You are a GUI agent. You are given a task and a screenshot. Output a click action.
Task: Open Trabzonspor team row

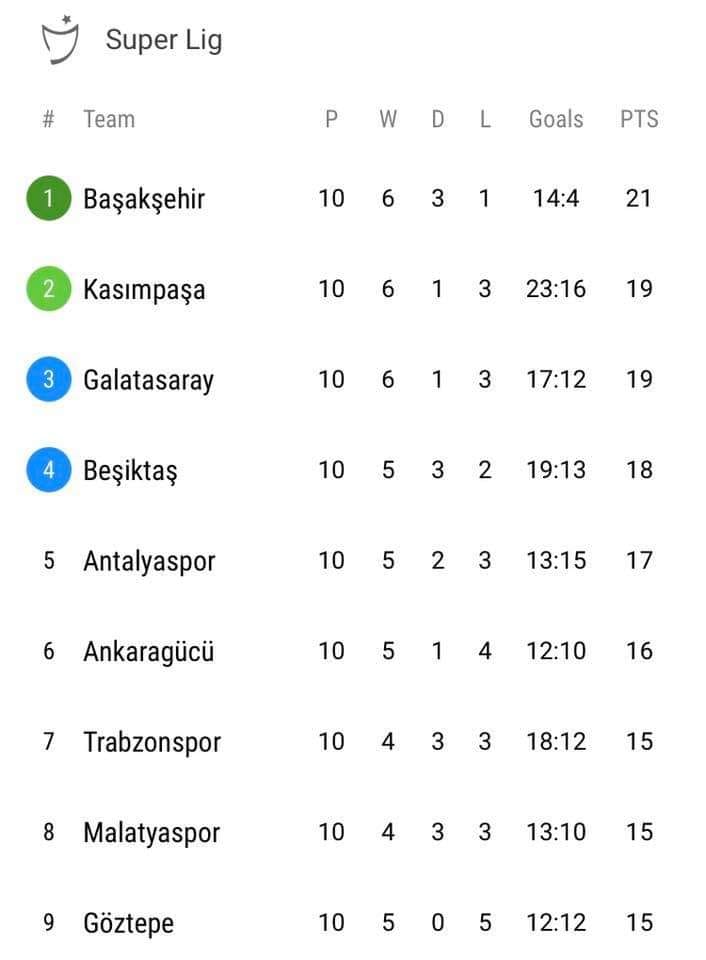[353, 742]
